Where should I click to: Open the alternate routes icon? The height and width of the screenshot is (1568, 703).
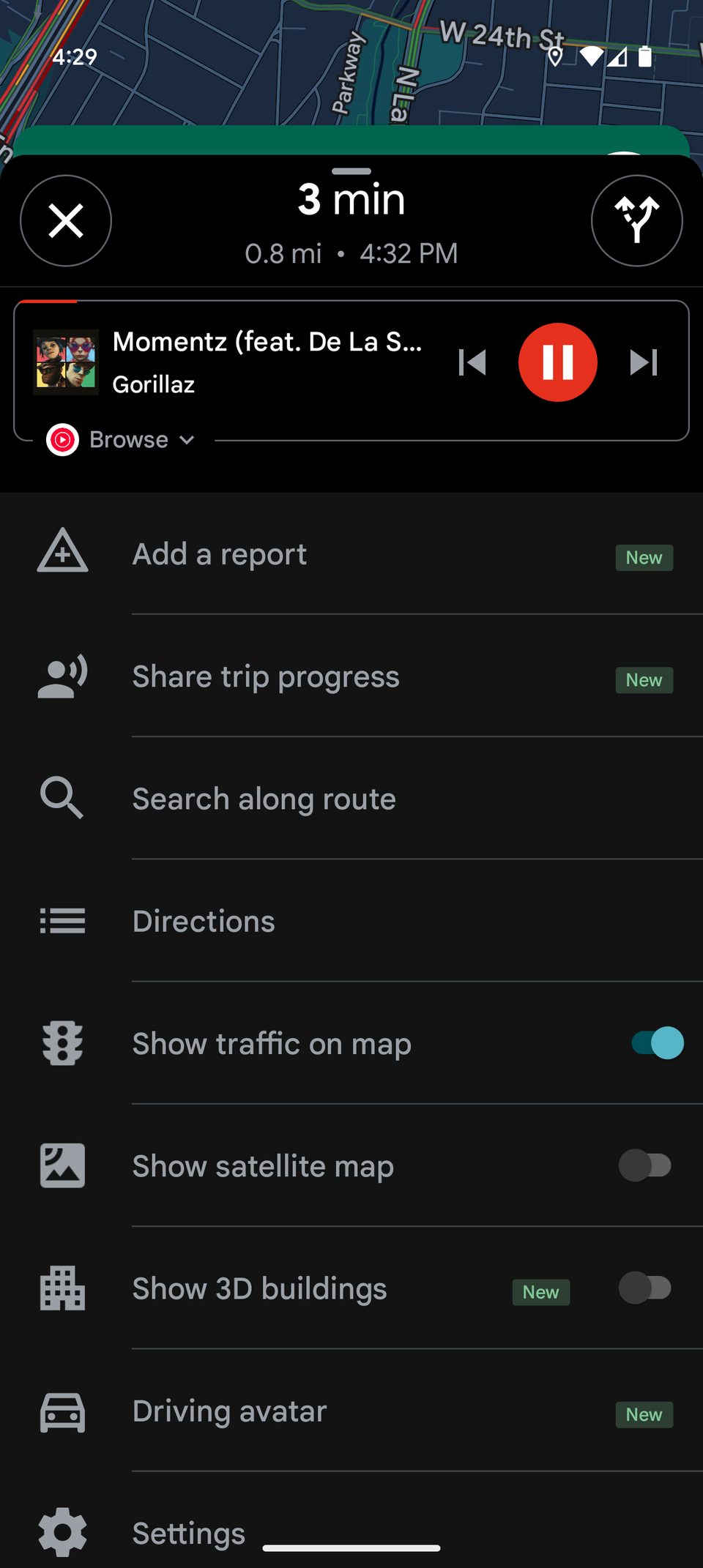point(636,220)
